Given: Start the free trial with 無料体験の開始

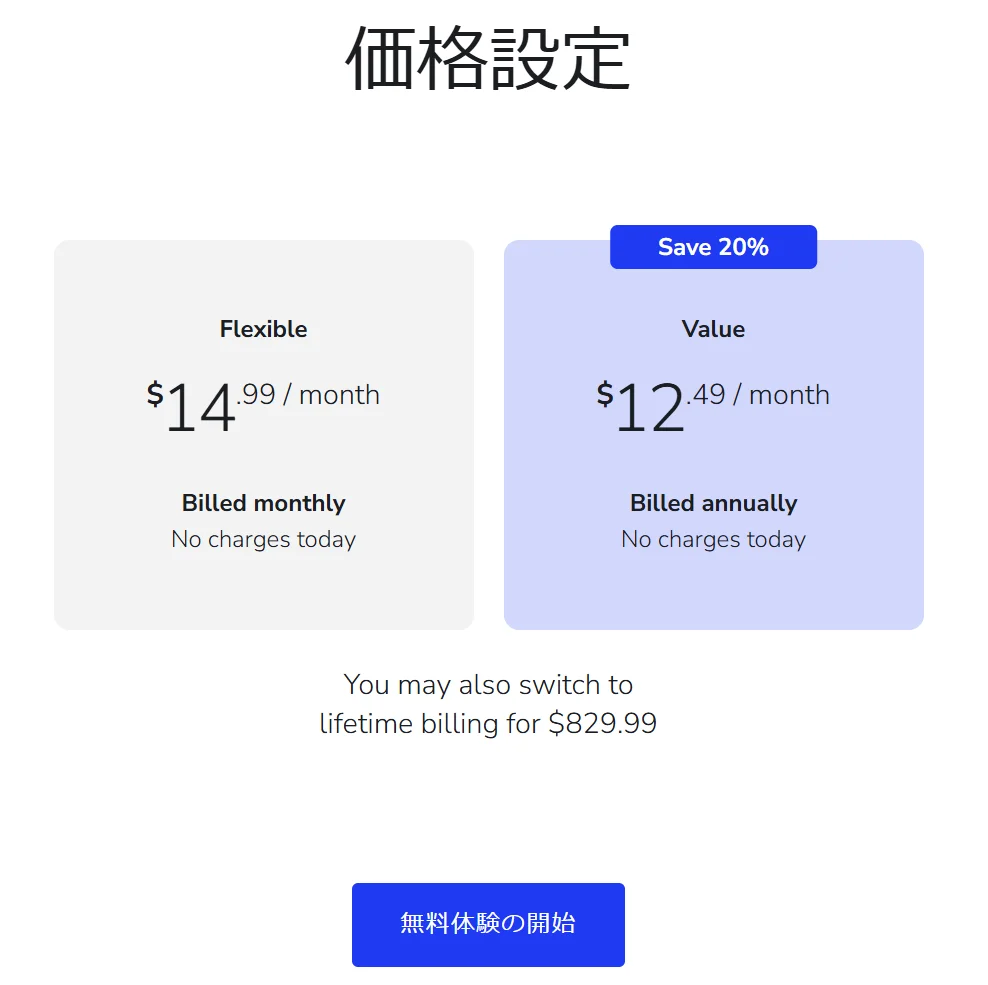Looking at the screenshot, I should click(488, 924).
